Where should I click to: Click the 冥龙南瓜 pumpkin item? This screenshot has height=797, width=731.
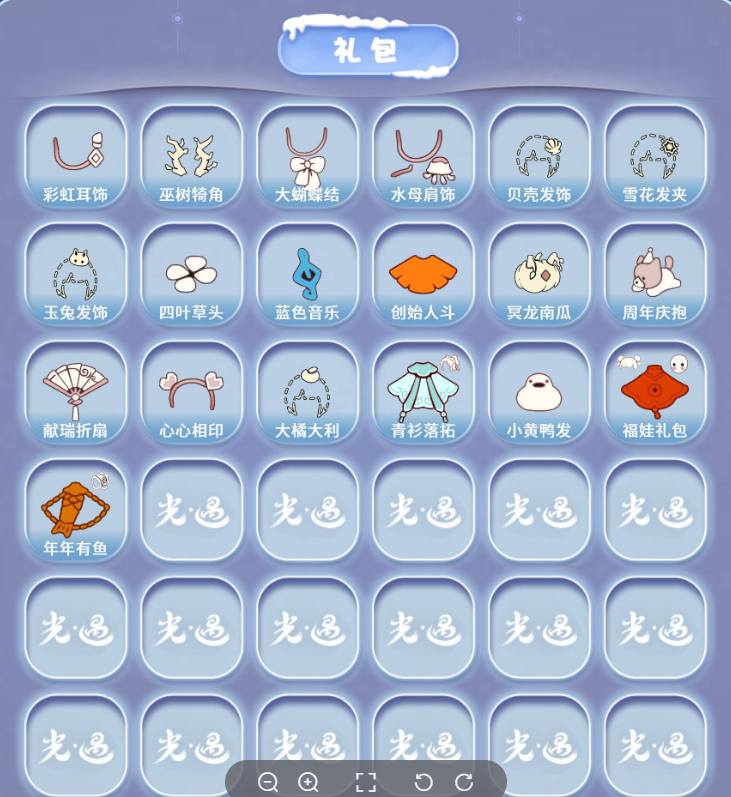click(539, 268)
